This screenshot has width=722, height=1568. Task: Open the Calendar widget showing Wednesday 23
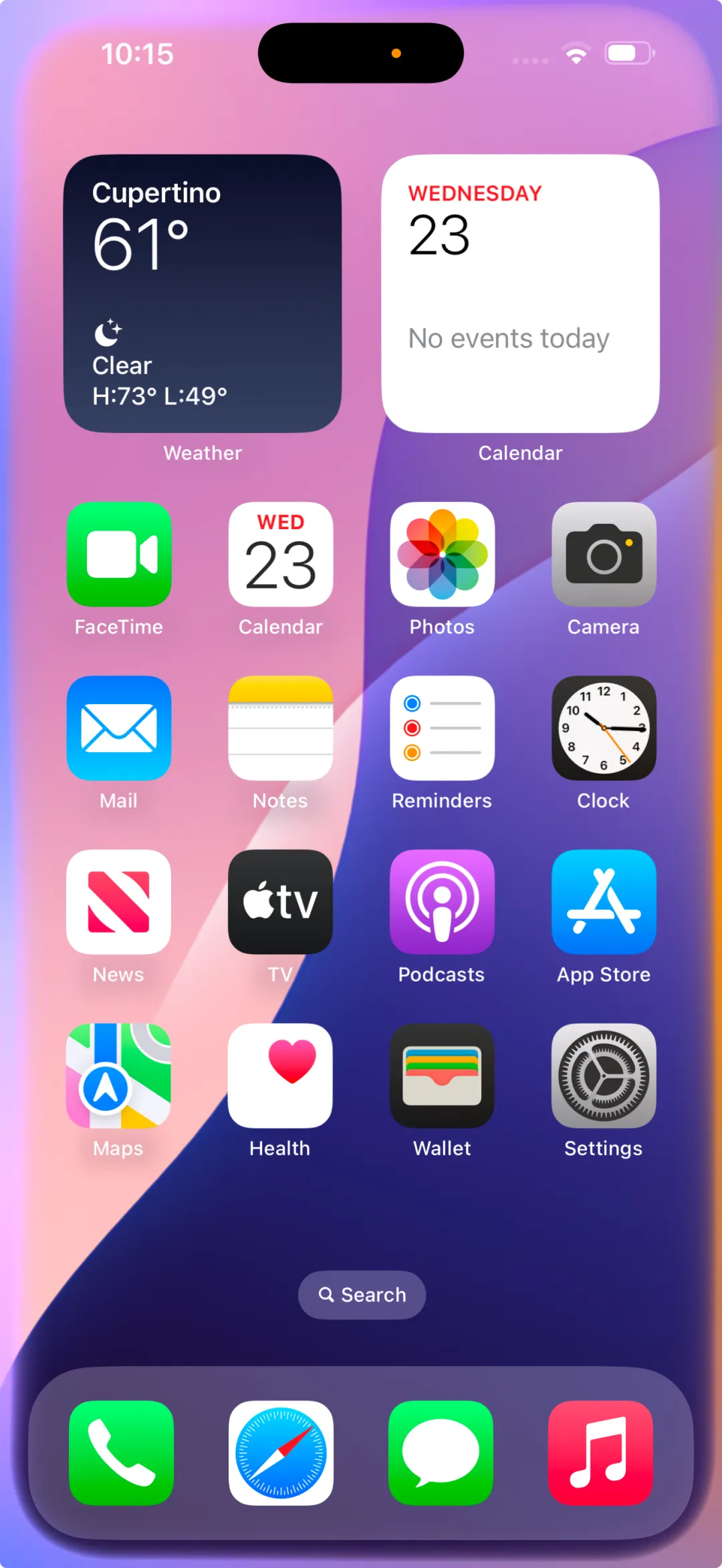pyautogui.click(x=520, y=293)
